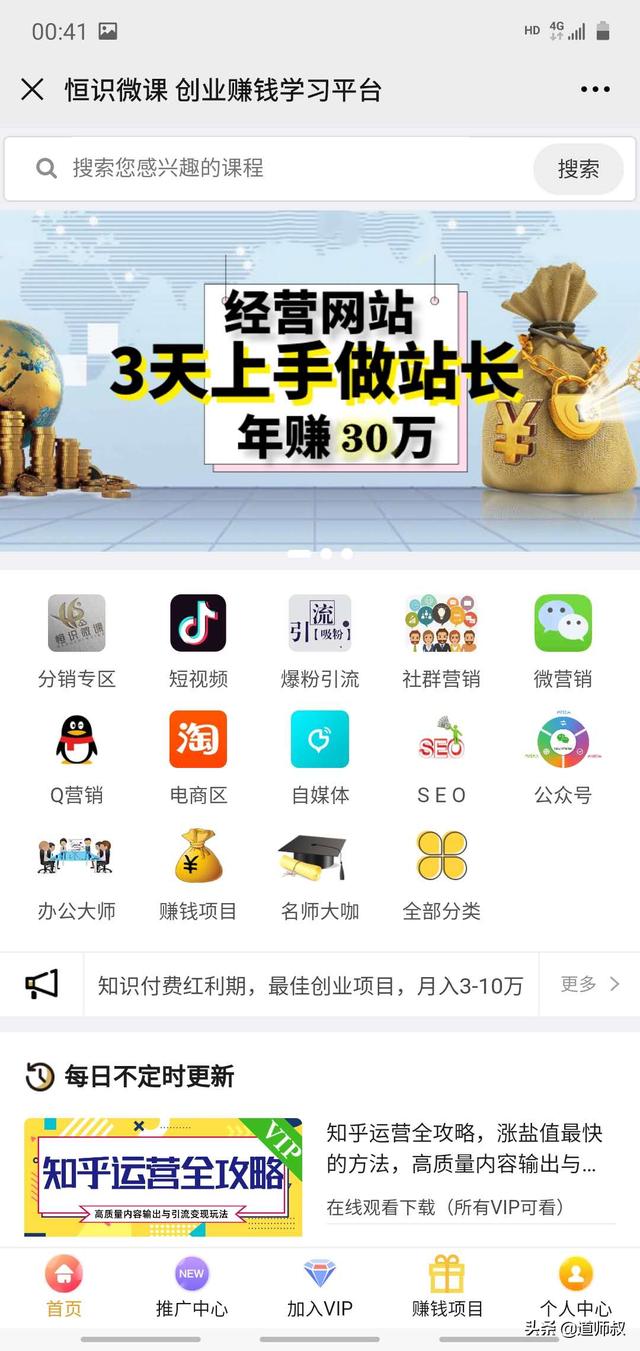Tap 更多 to see more announcements

coord(590,984)
